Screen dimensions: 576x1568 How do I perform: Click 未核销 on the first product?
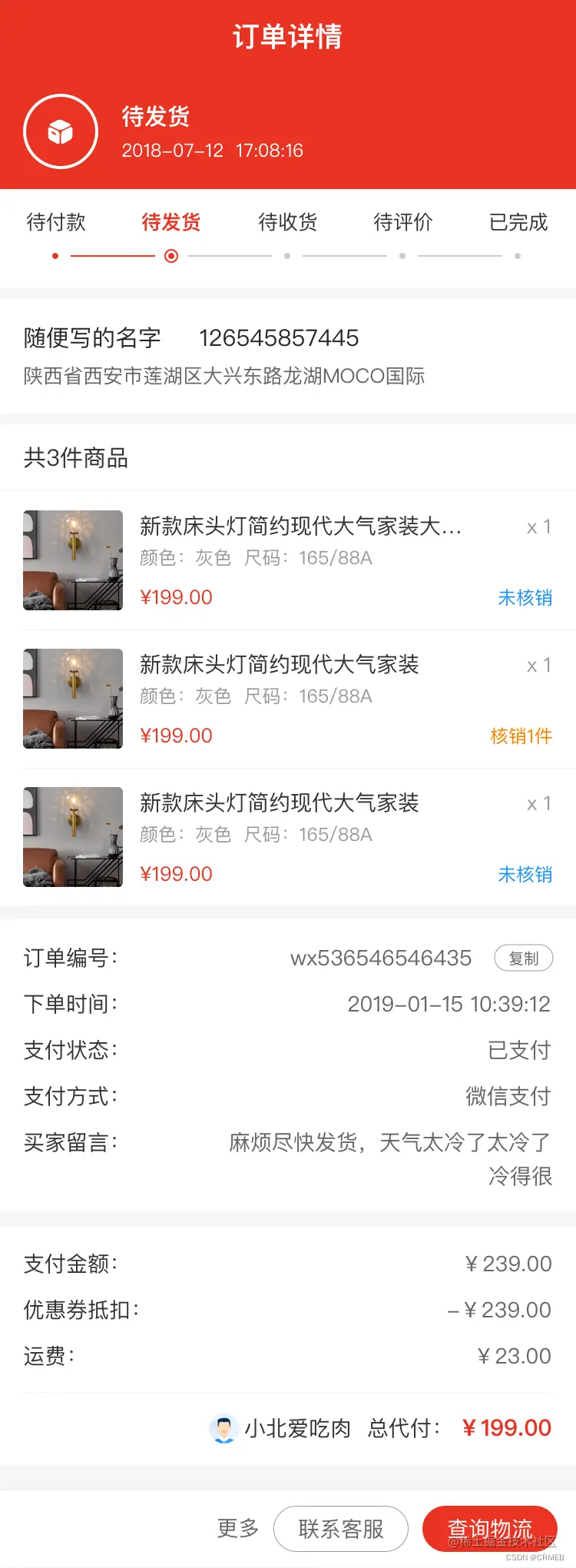point(525,598)
